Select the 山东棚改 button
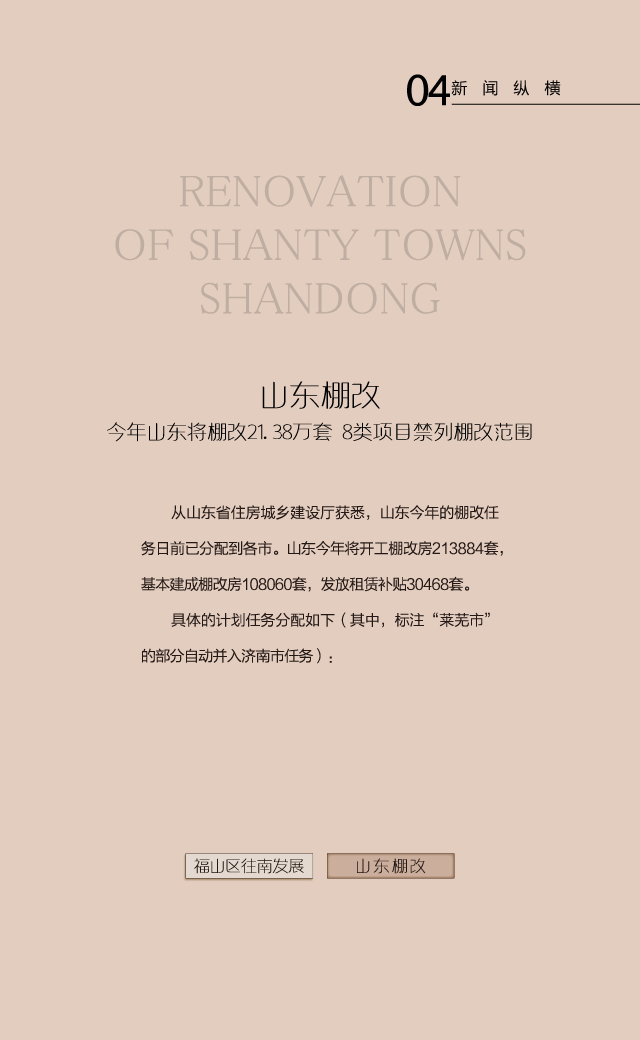The width and height of the screenshot is (640, 1040). [x=391, y=866]
